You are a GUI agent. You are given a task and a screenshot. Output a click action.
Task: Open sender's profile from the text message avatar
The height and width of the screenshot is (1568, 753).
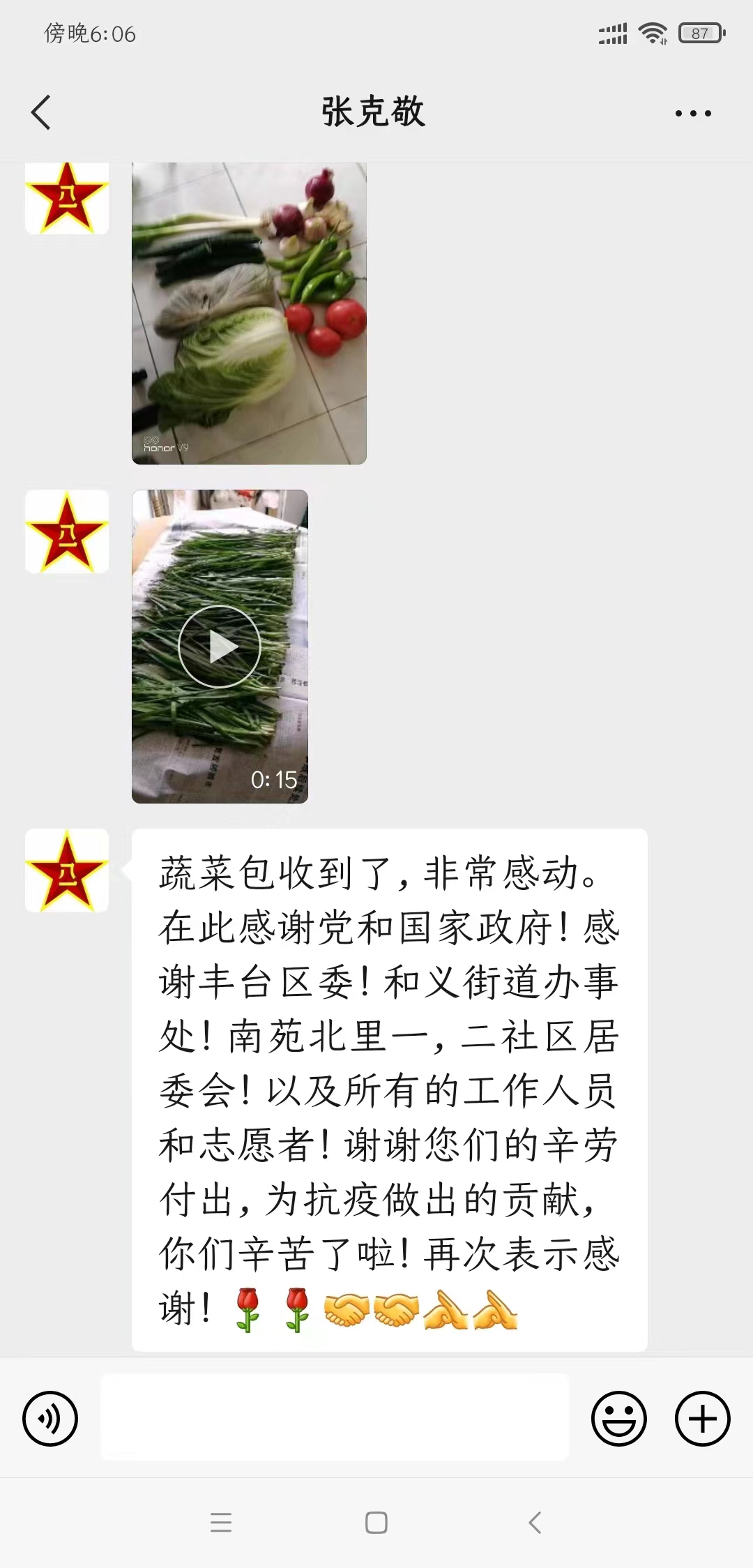pyautogui.click(x=67, y=870)
